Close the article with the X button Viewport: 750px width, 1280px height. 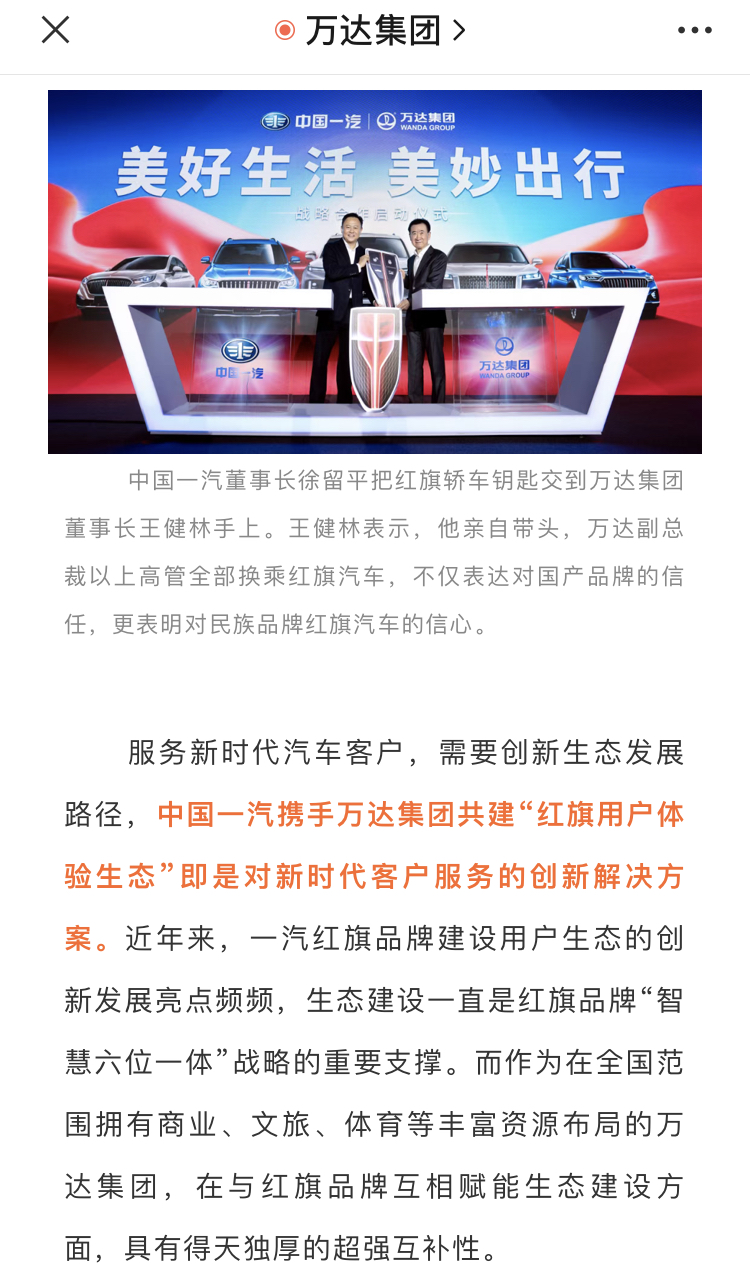tap(55, 30)
